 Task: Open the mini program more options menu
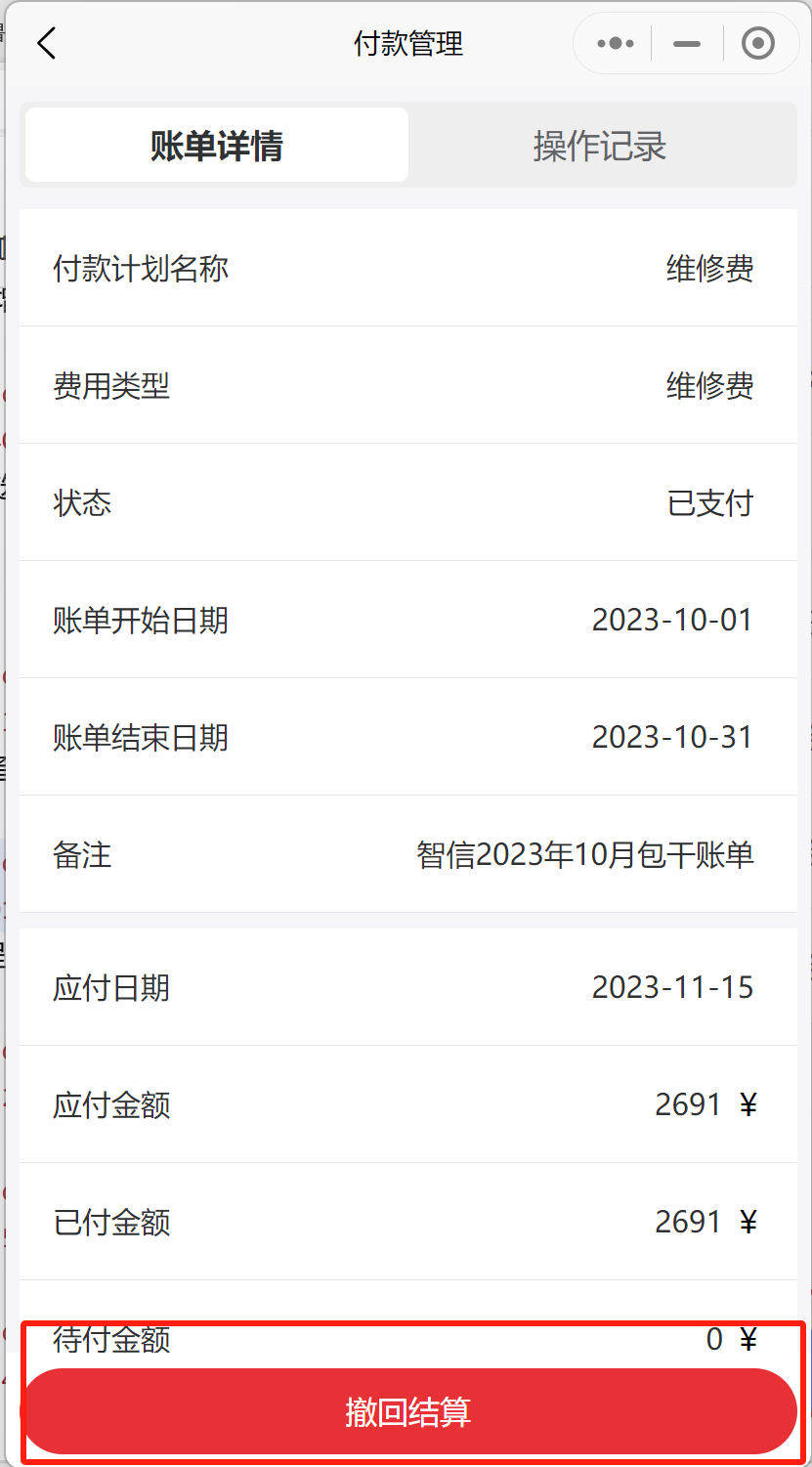click(615, 44)
